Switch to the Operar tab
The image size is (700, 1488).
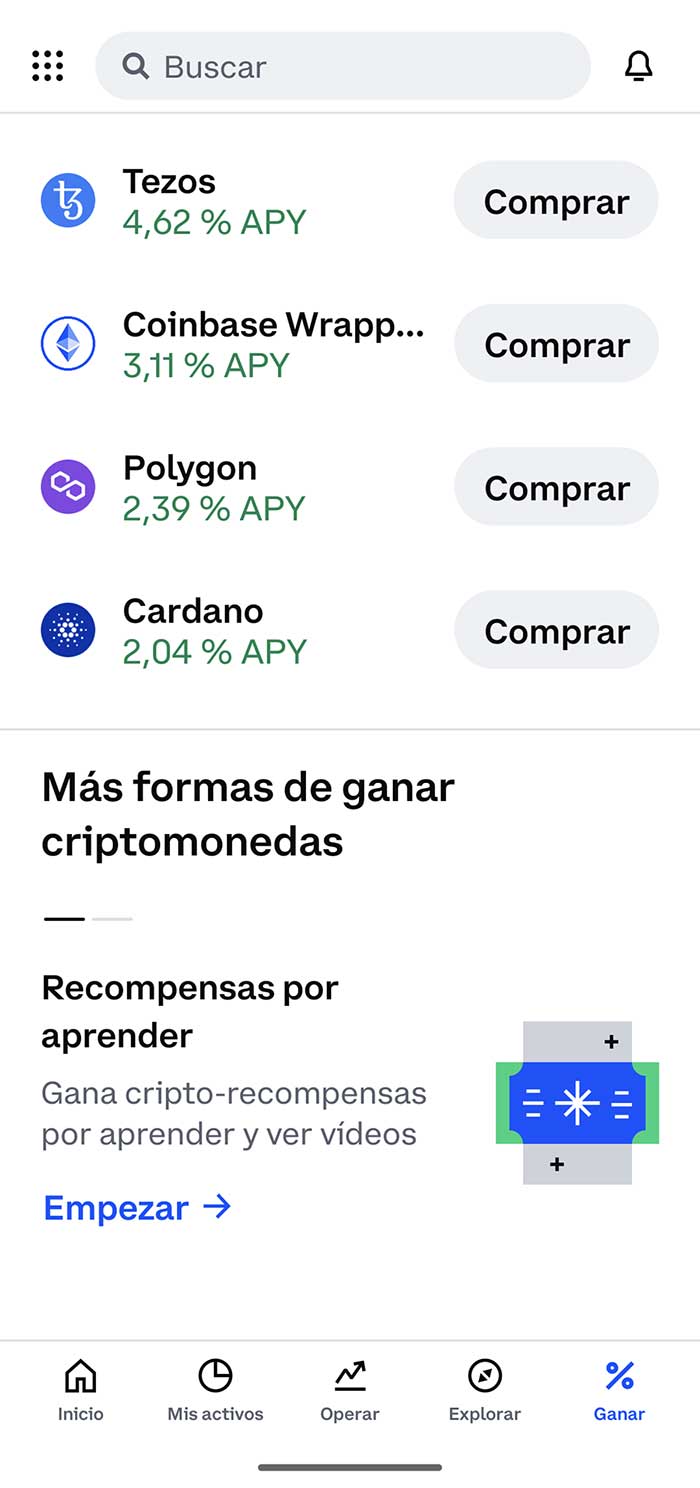coord(350,1390)
